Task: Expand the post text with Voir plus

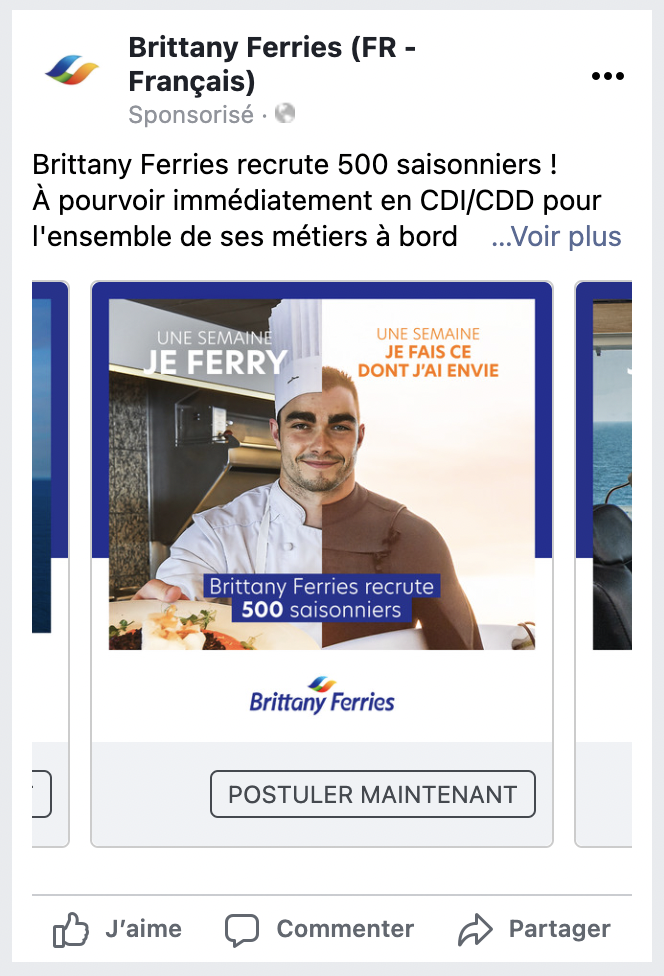Action: [x=556, y=237]
